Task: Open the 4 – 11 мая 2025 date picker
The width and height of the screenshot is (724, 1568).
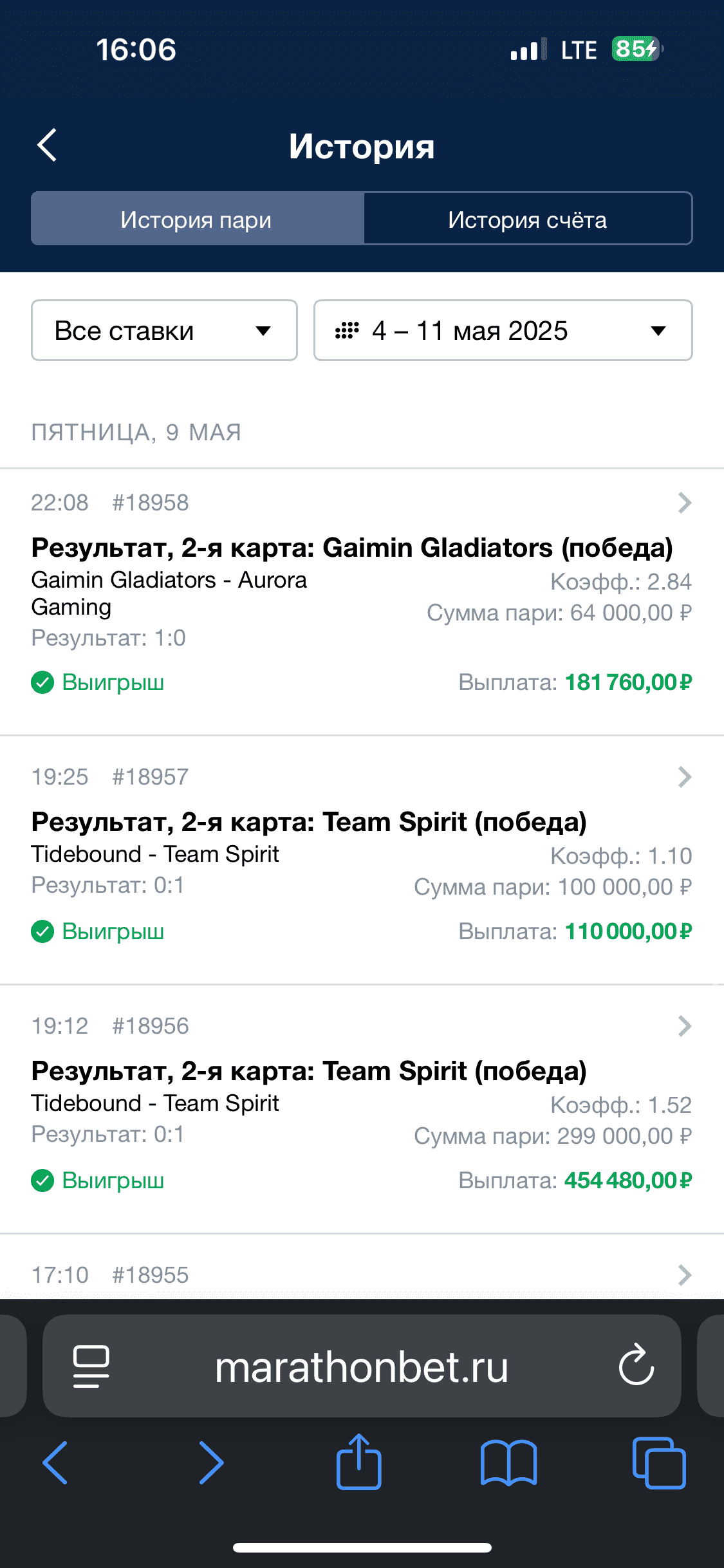Action: coord(503,330)
